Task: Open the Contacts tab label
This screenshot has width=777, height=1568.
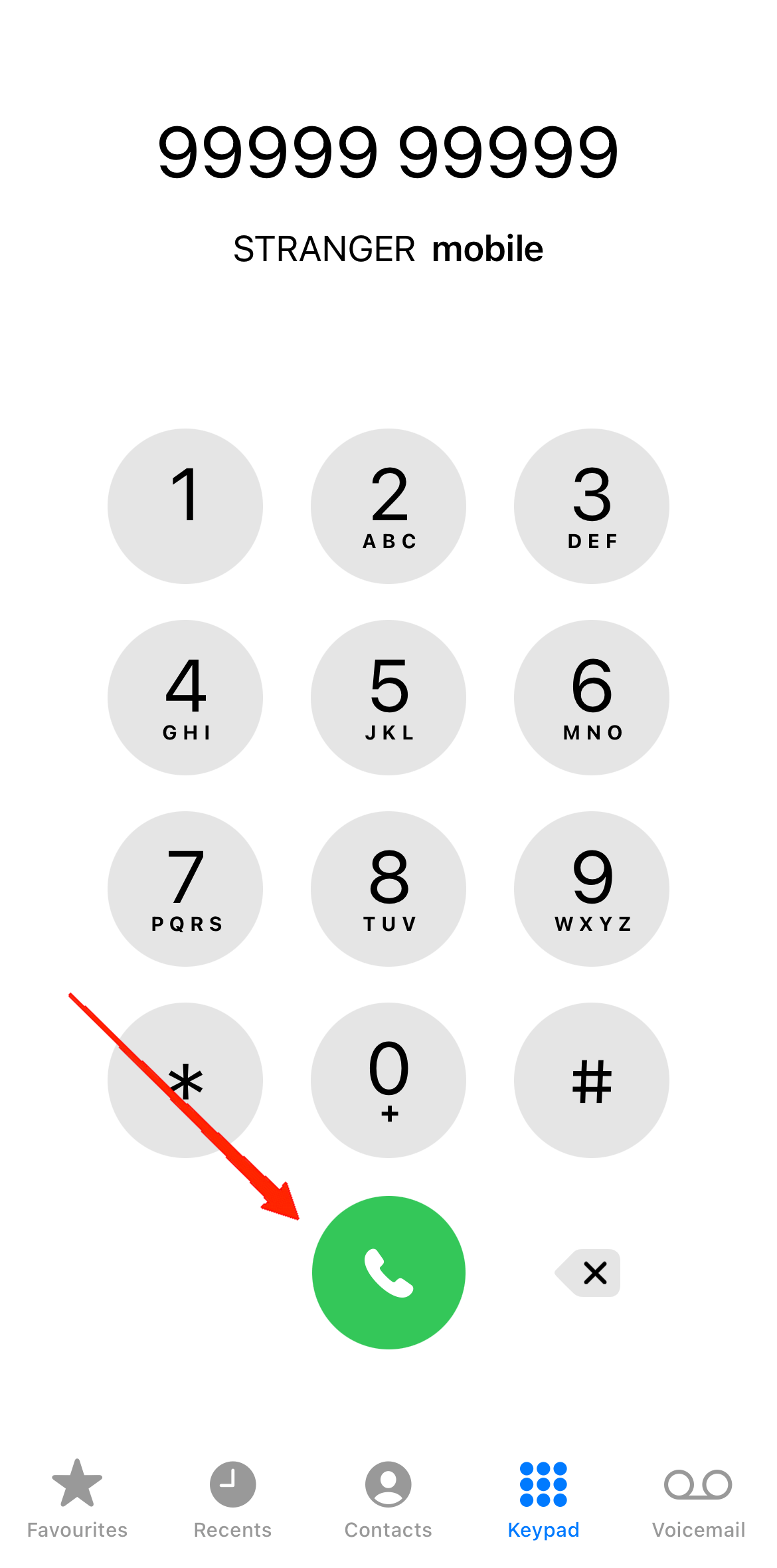Action: point(388,1529)
